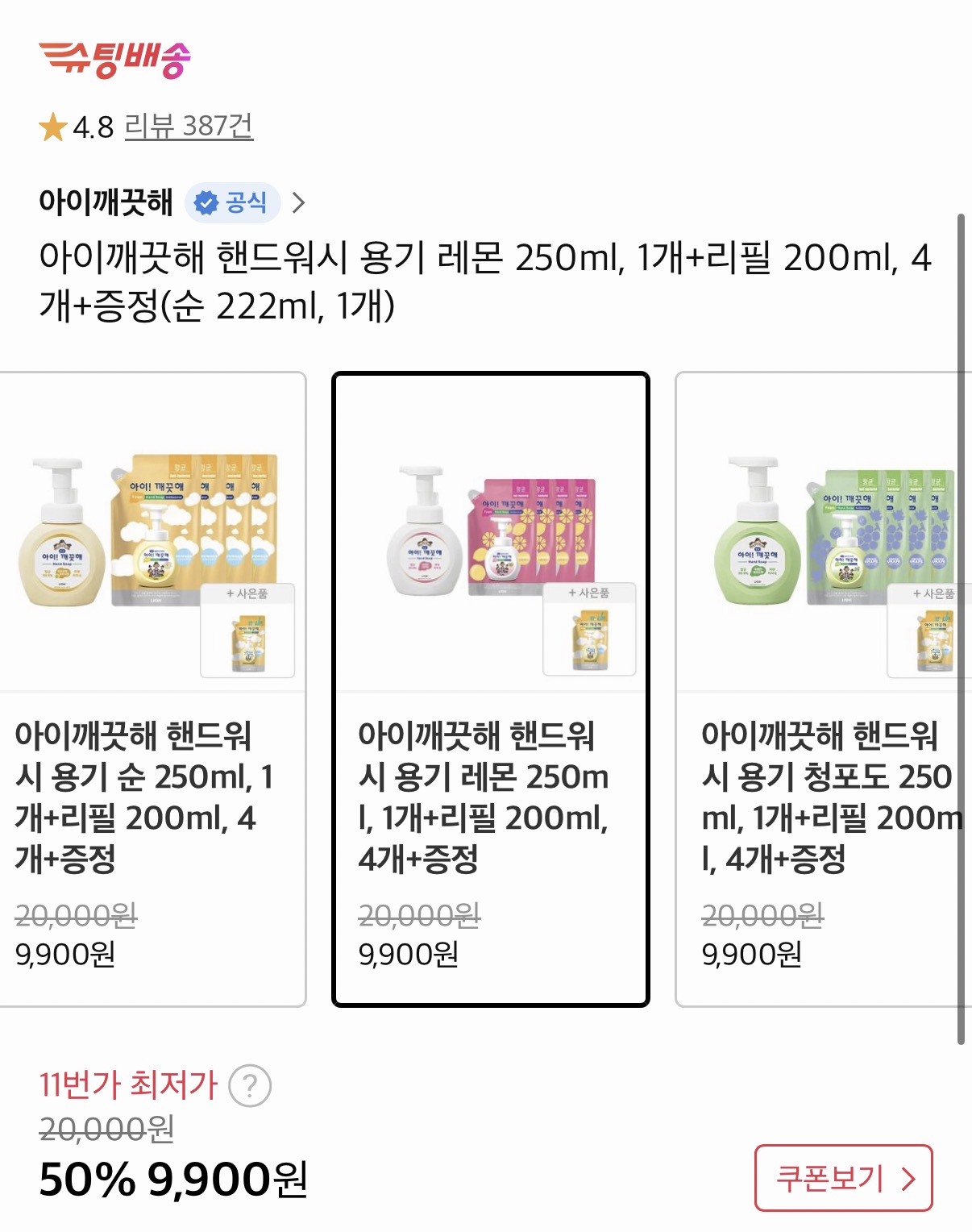Tap the 쿠폰보기 coupon button
The image size is (972, 1232).
click(842, 1176)
